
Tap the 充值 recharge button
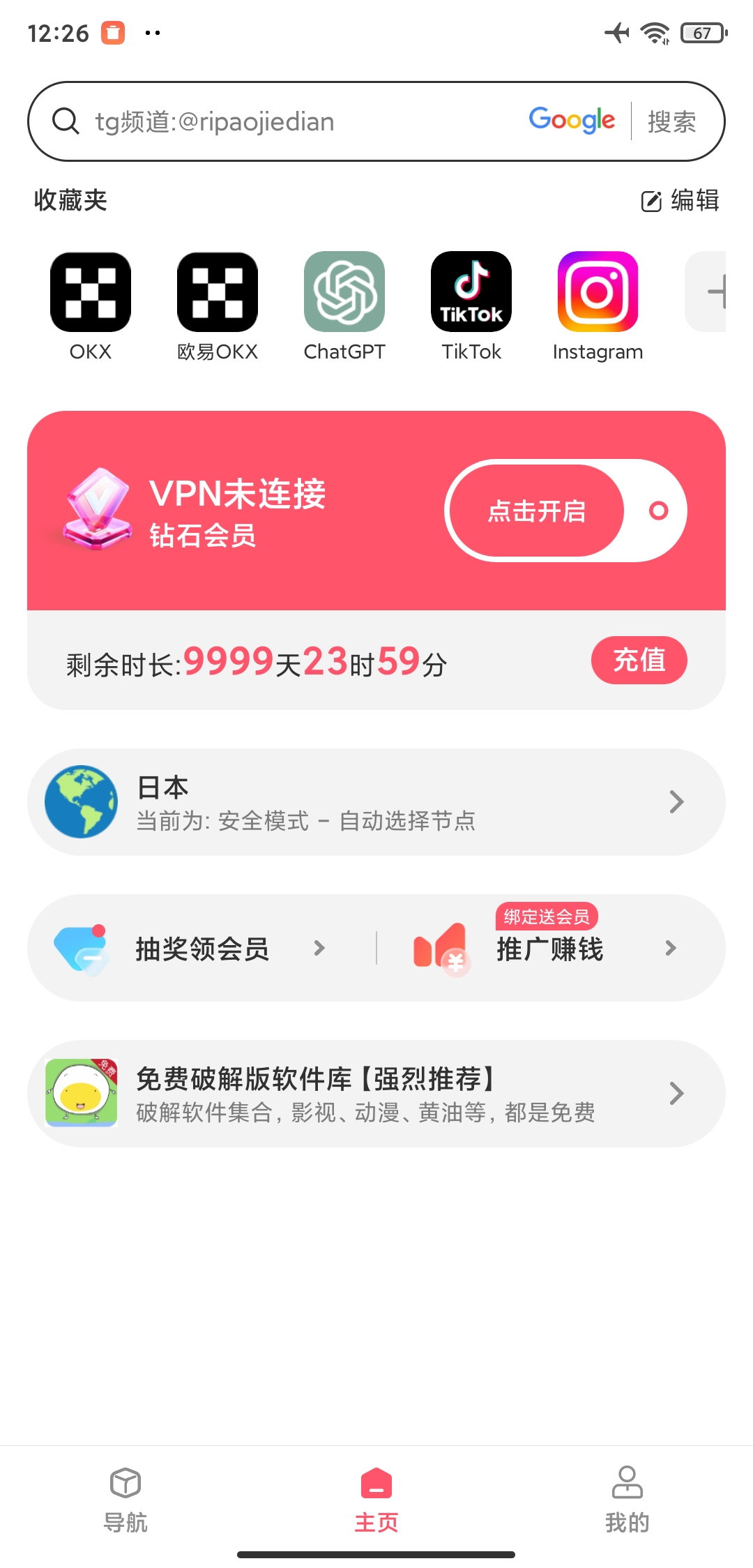pyautogui.click(x=639, y=660)
